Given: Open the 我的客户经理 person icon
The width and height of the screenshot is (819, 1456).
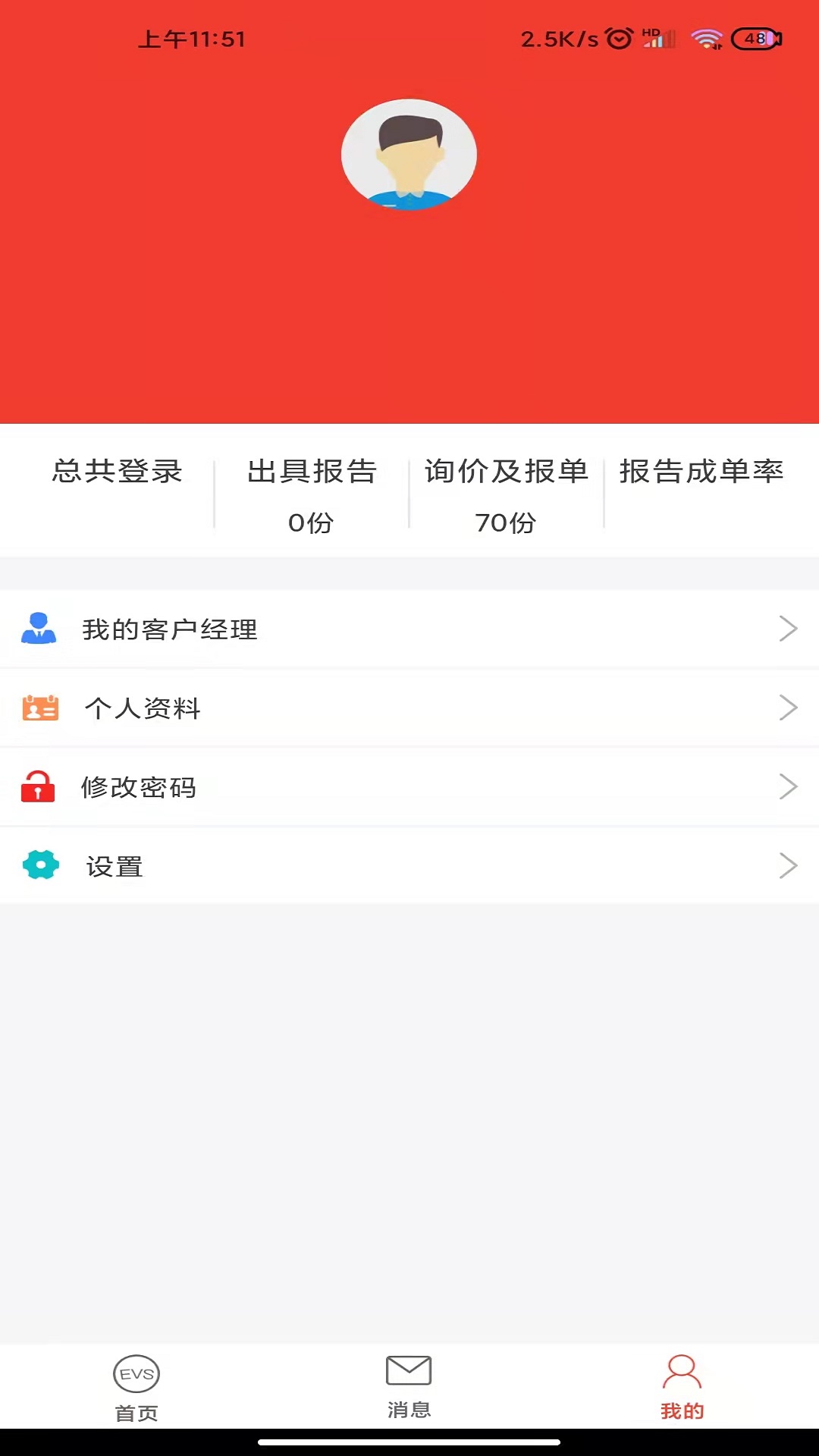Looking at the screenshot, I should pyautogui.click(x=39, y=629).
